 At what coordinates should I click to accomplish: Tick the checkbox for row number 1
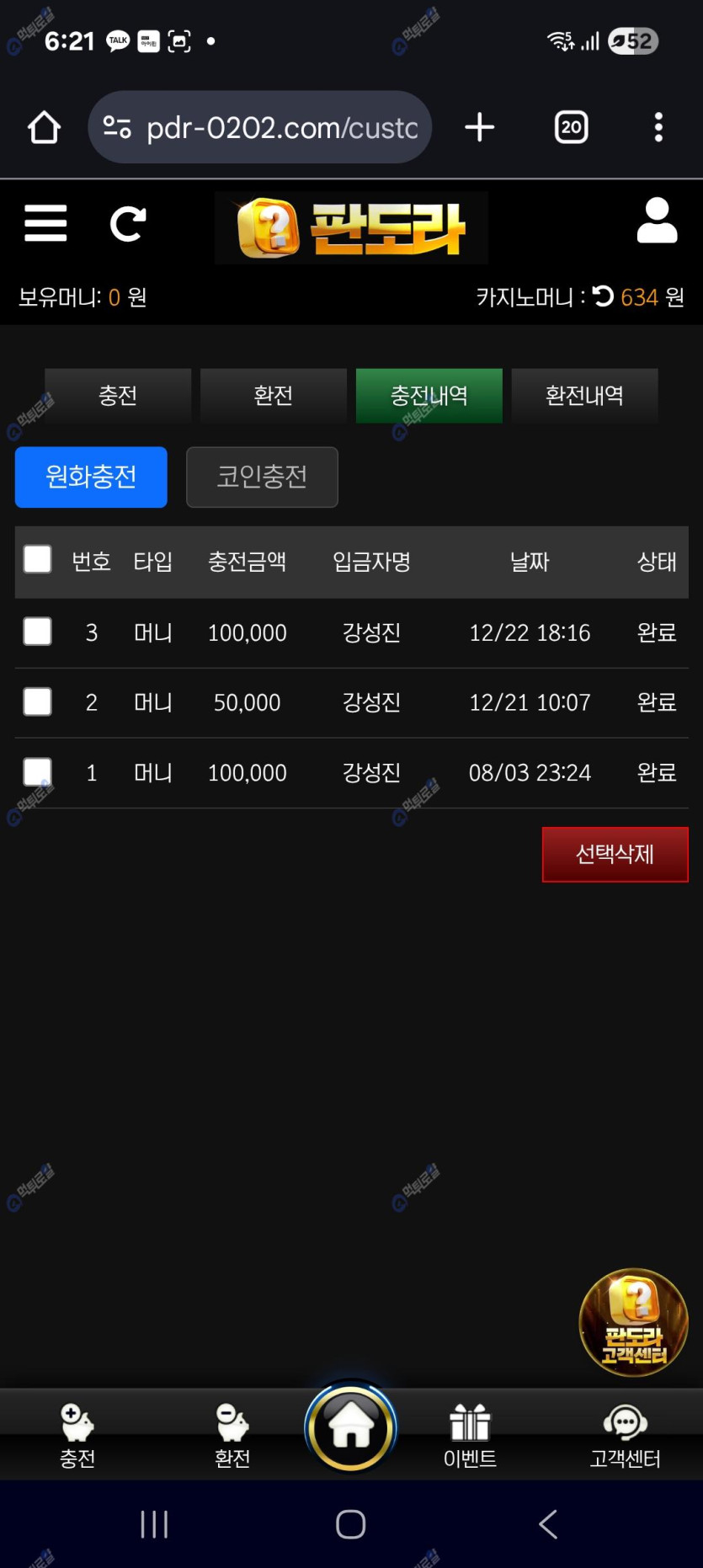[x=38, y=771]
